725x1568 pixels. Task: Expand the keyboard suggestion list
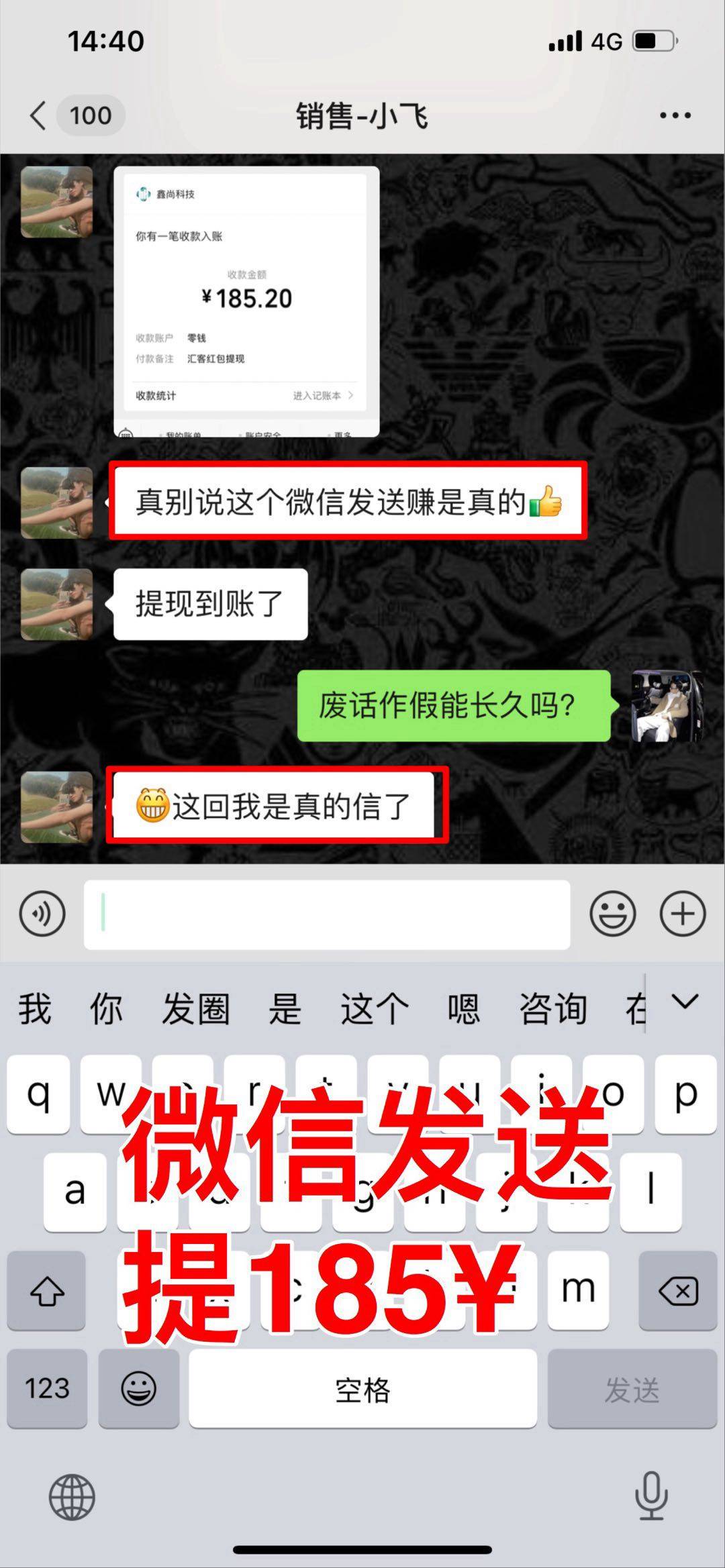pos(685,1002)
